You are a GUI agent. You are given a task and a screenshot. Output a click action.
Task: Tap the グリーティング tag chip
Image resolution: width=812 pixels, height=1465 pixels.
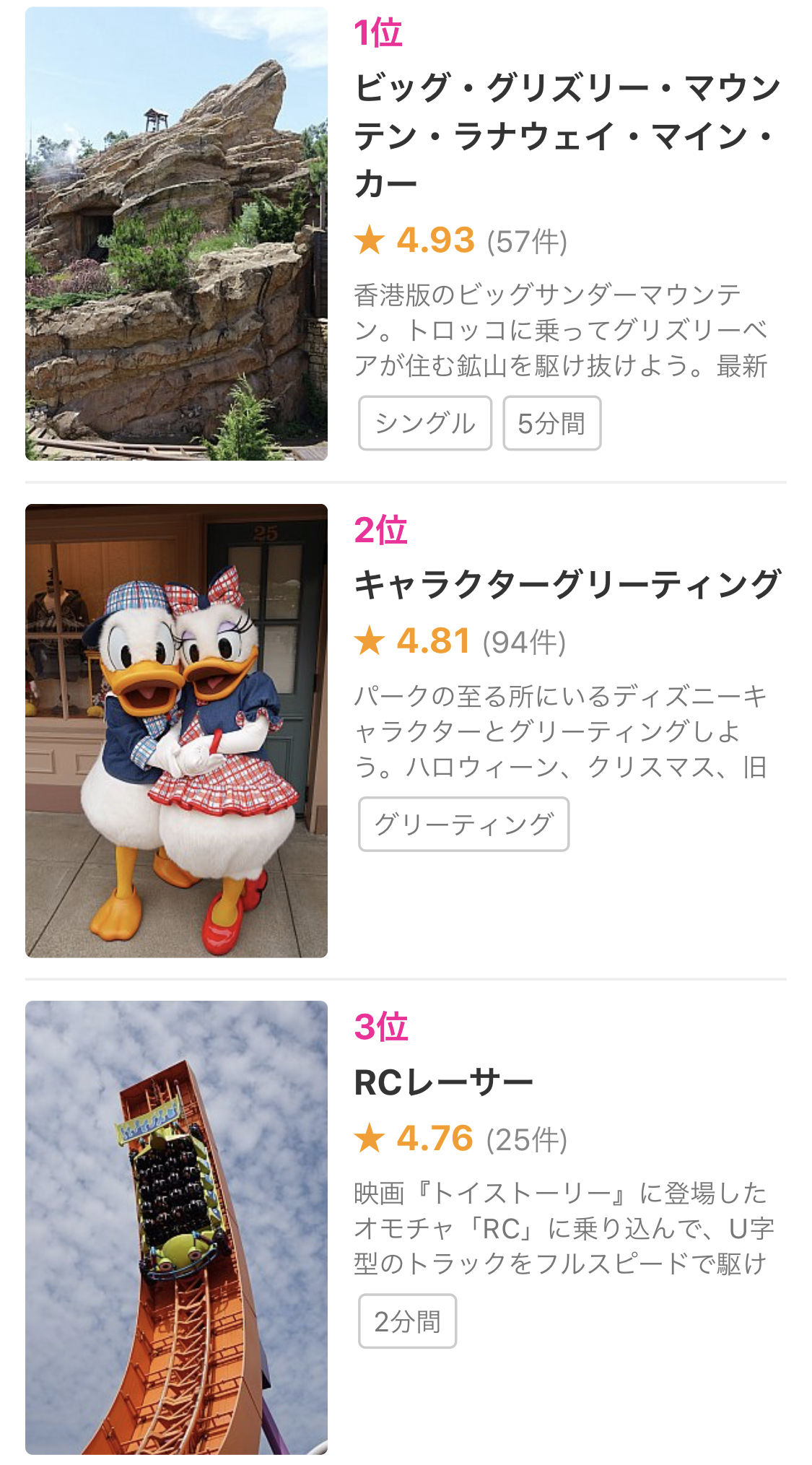463,824
